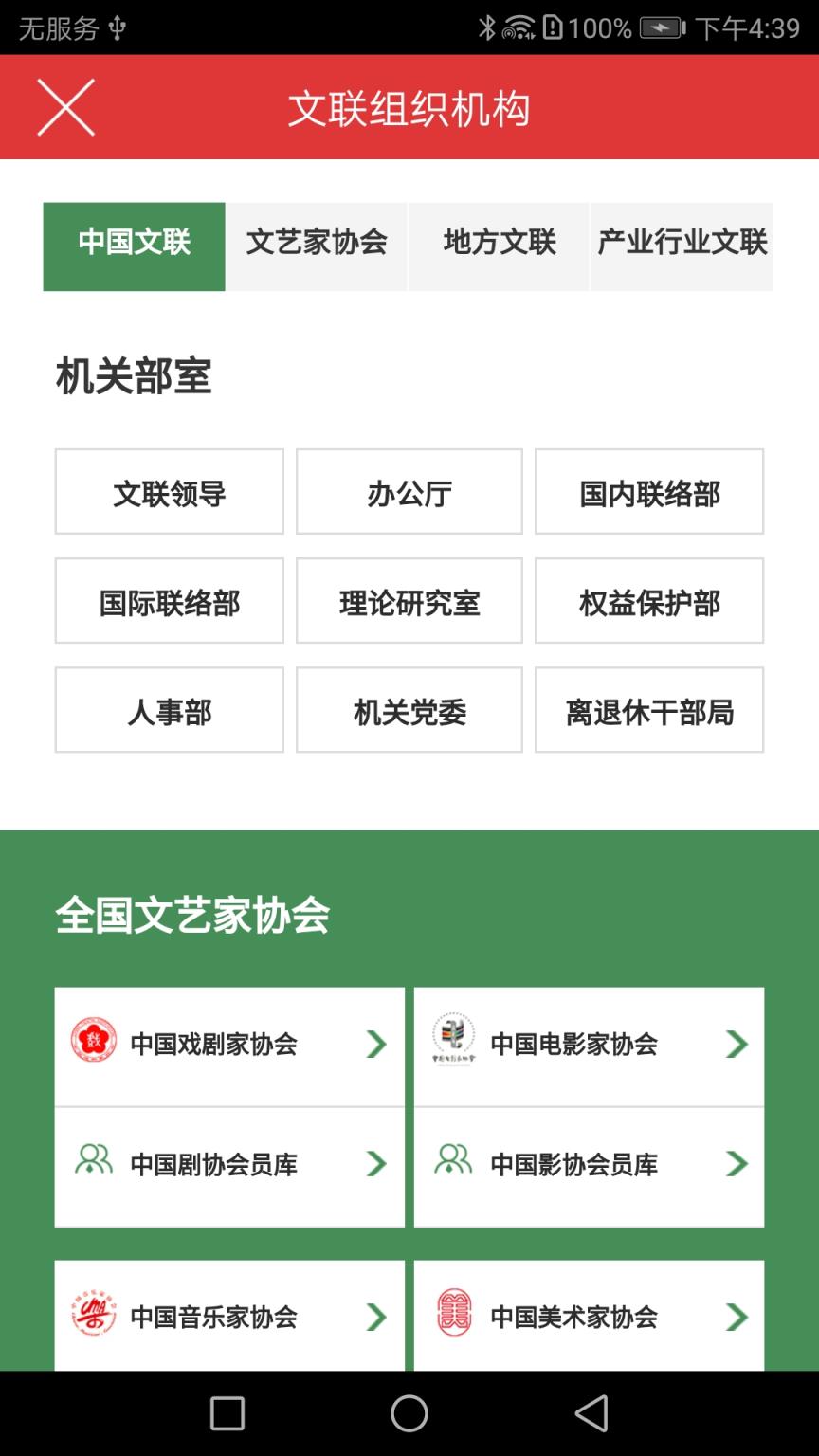
Task: Tap the recent apps square icon
Action: tap(226, 1415)
